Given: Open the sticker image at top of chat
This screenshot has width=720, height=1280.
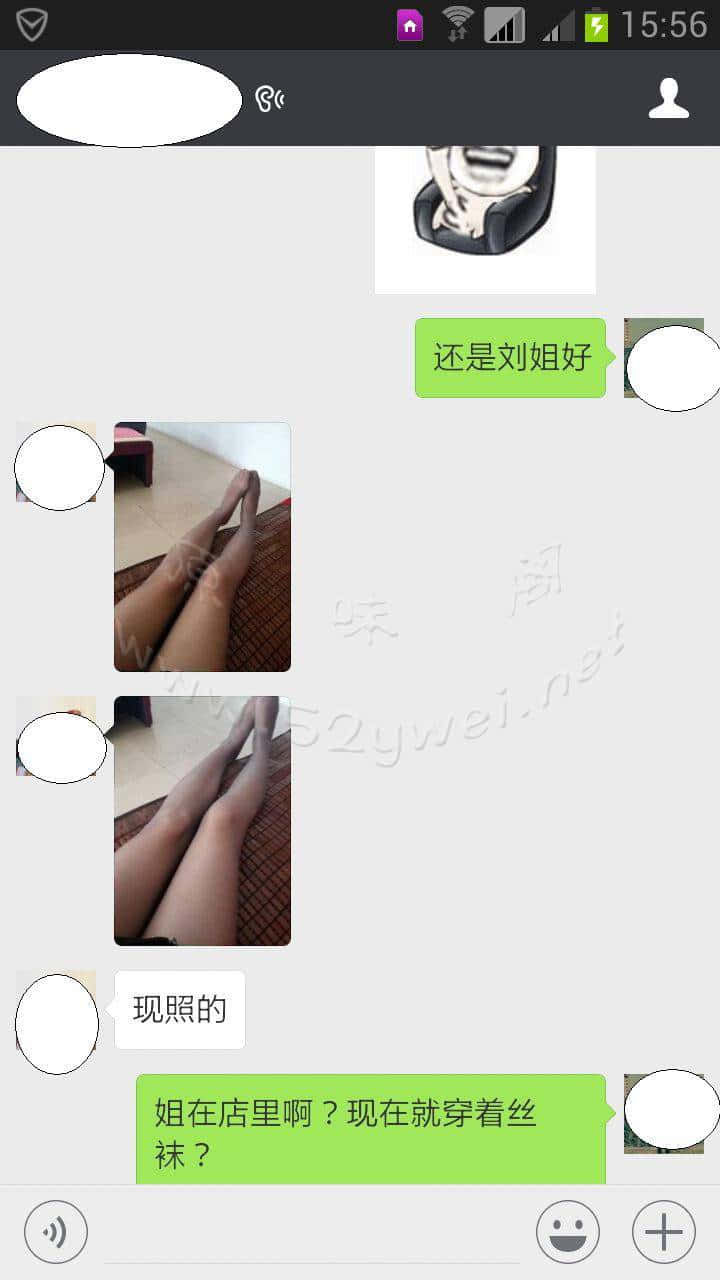Looking at the screenshot, I should tap(485, 218).
